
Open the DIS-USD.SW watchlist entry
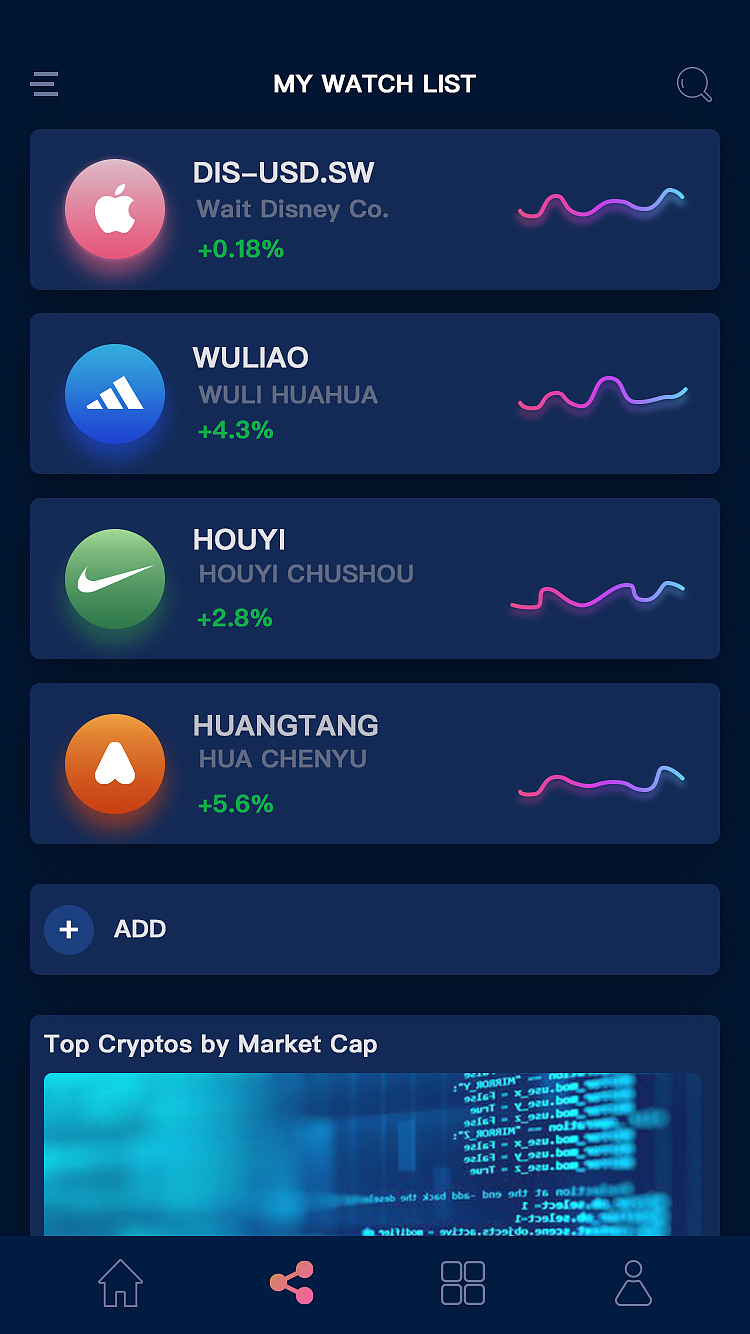click(375, 209)
